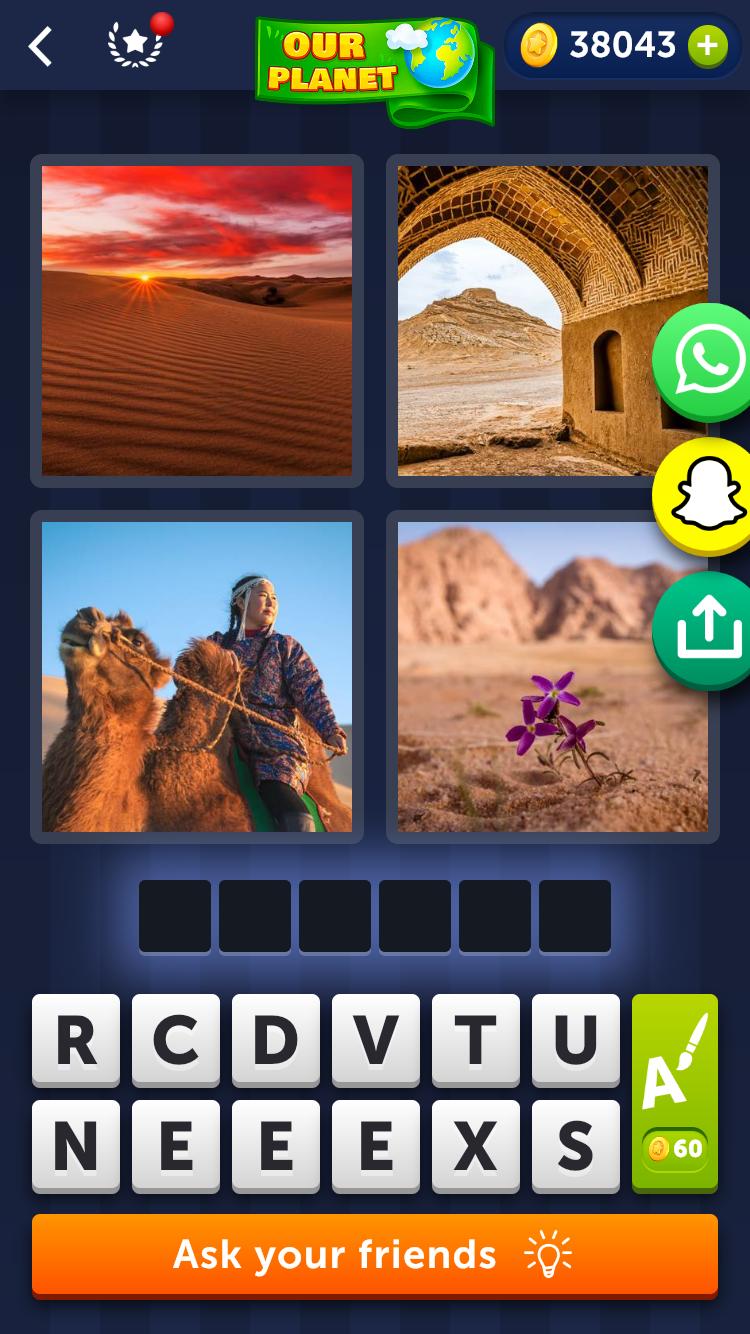
Task: Select the letter S tile
Action: coord(575,1146)
